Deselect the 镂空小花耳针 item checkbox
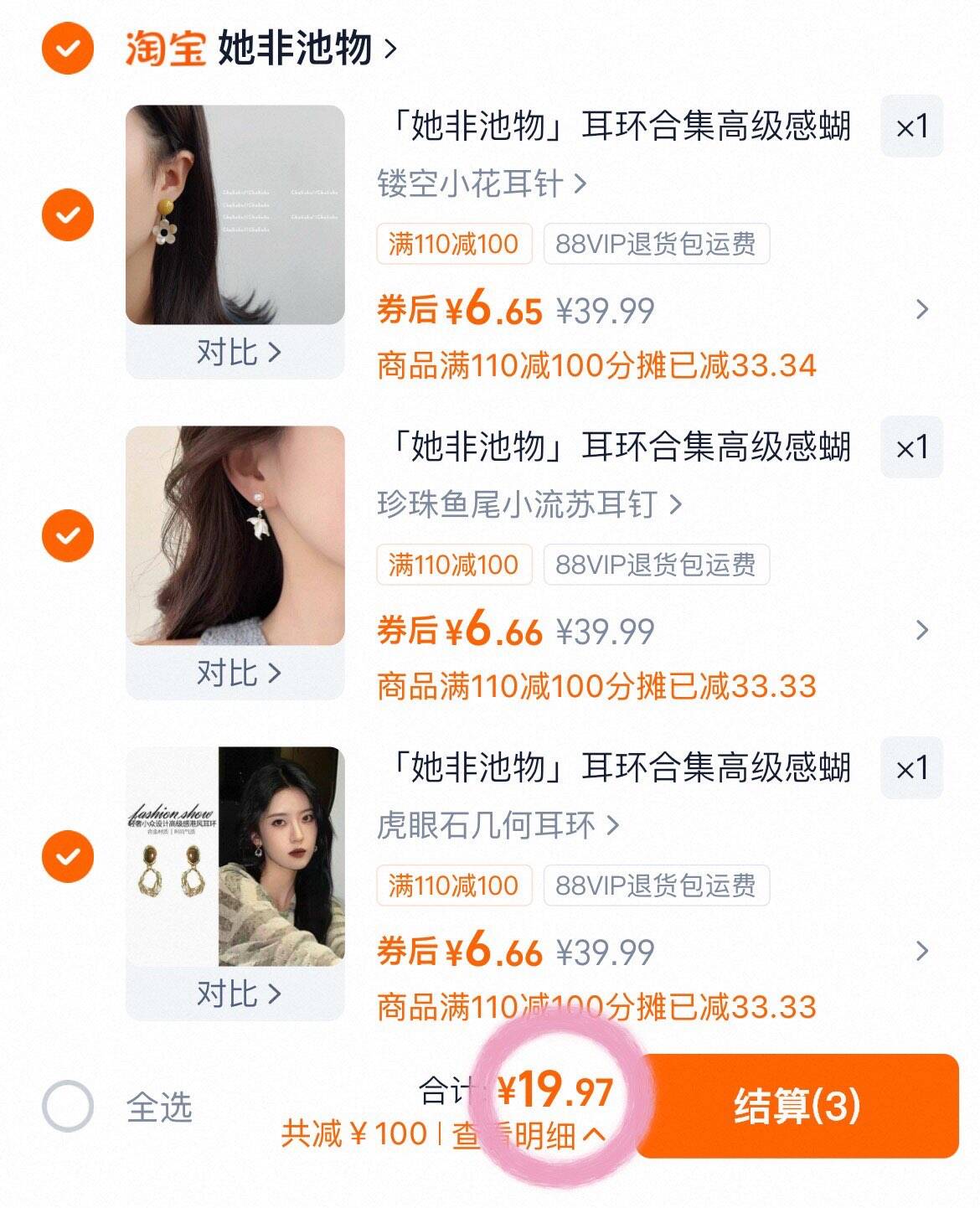Image resolution: width=980 pixels, height=1208 pixels. click(x=68, y=214)
